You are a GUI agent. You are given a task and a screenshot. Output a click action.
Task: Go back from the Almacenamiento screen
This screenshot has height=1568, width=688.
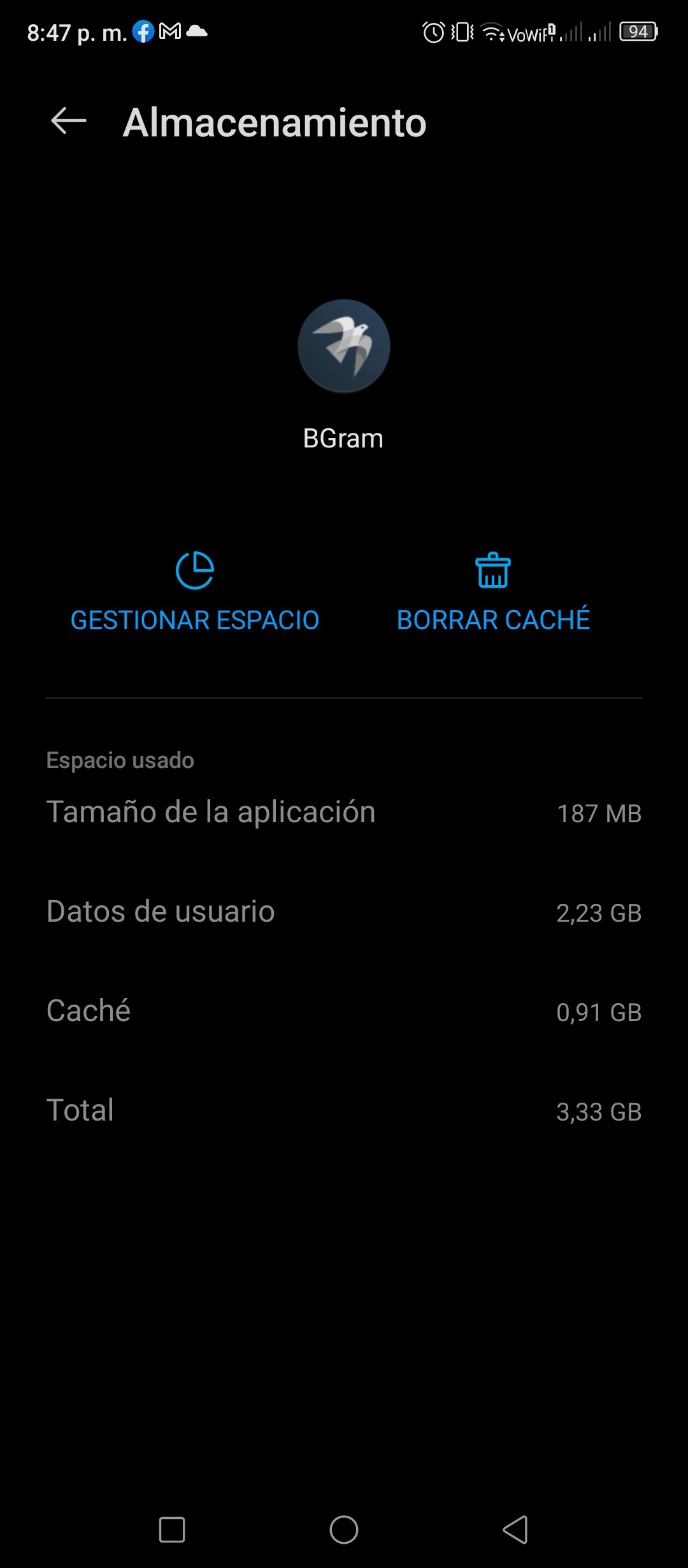point(68,121)
